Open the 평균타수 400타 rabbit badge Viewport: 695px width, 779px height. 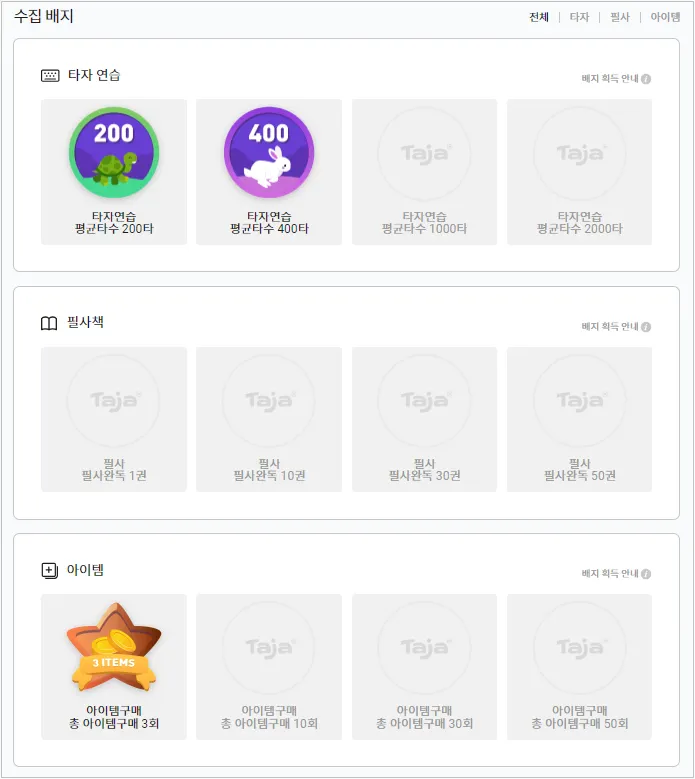tap(269, 172)
